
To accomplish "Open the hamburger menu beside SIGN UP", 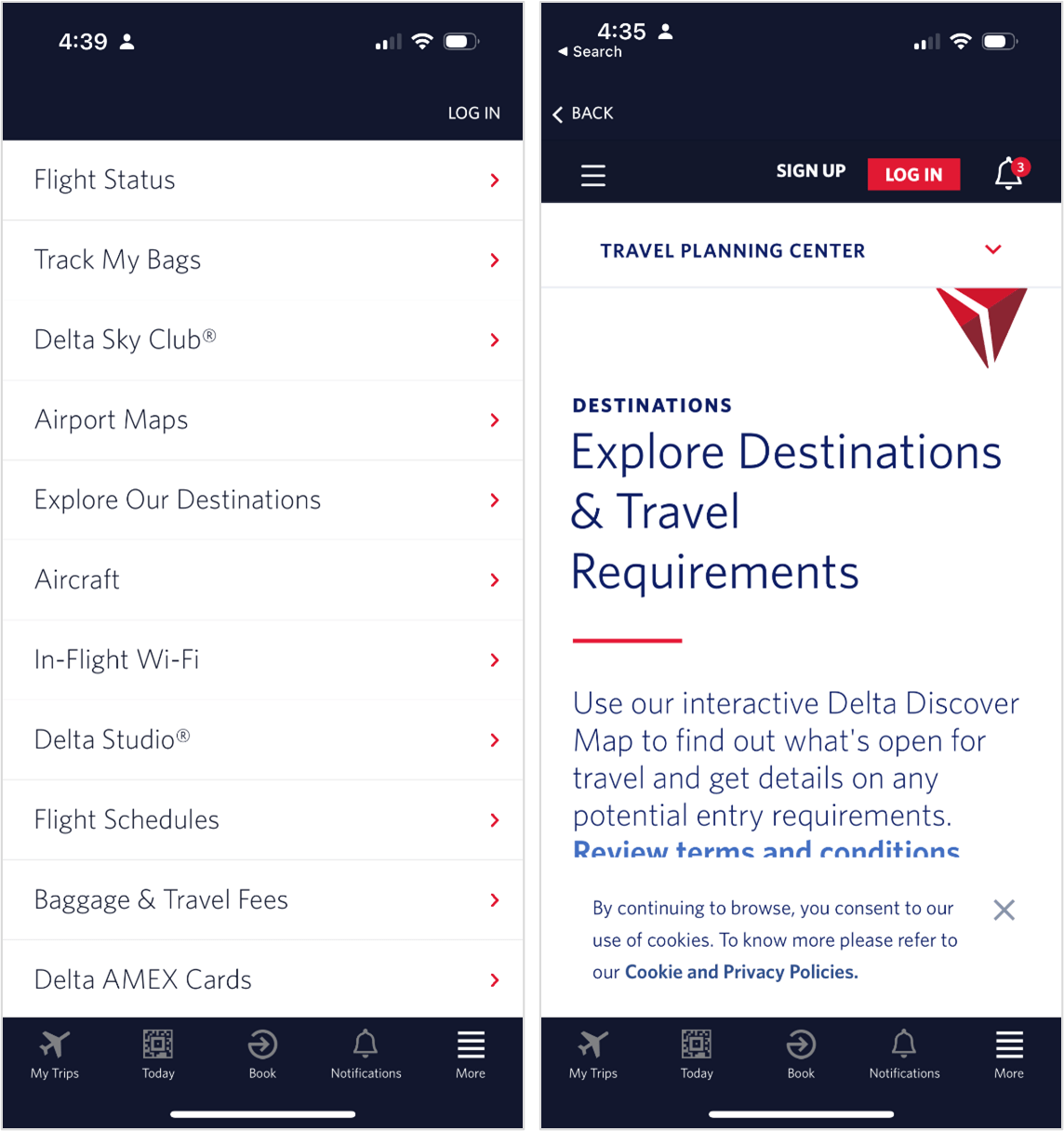I will 593,175.
